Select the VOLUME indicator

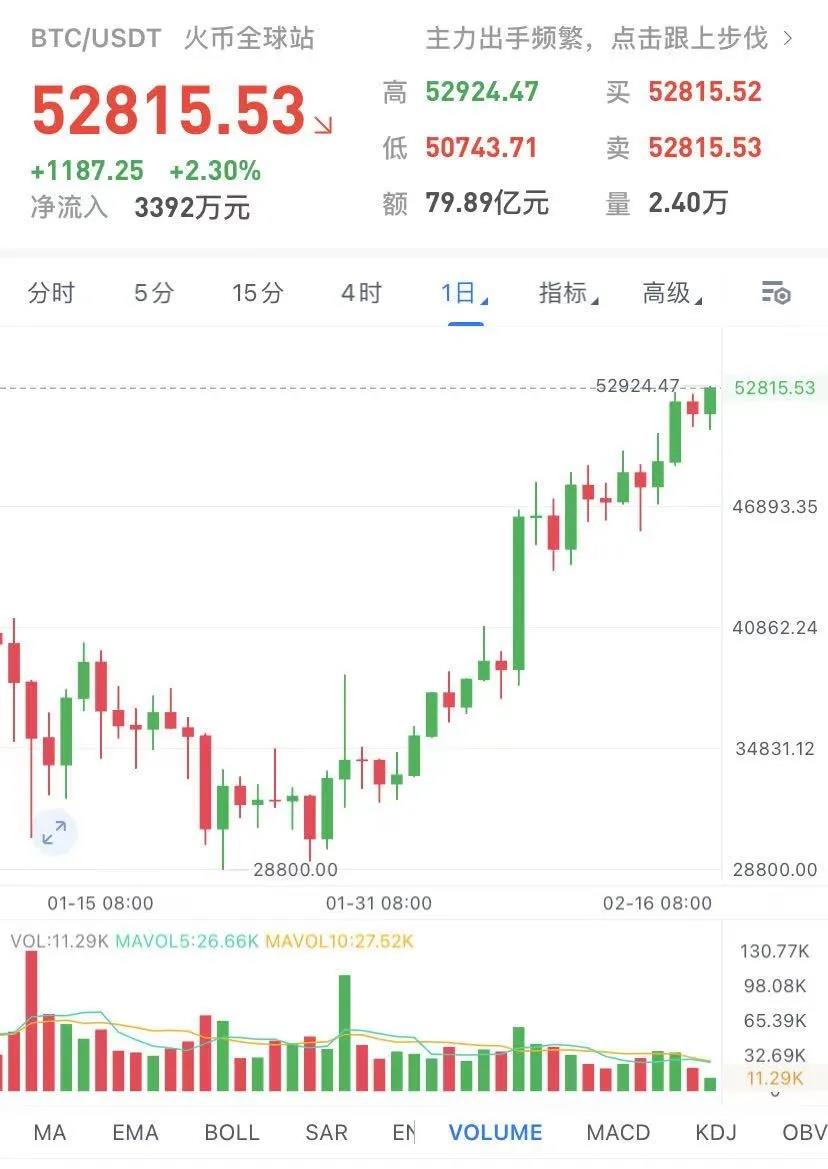495,1132
